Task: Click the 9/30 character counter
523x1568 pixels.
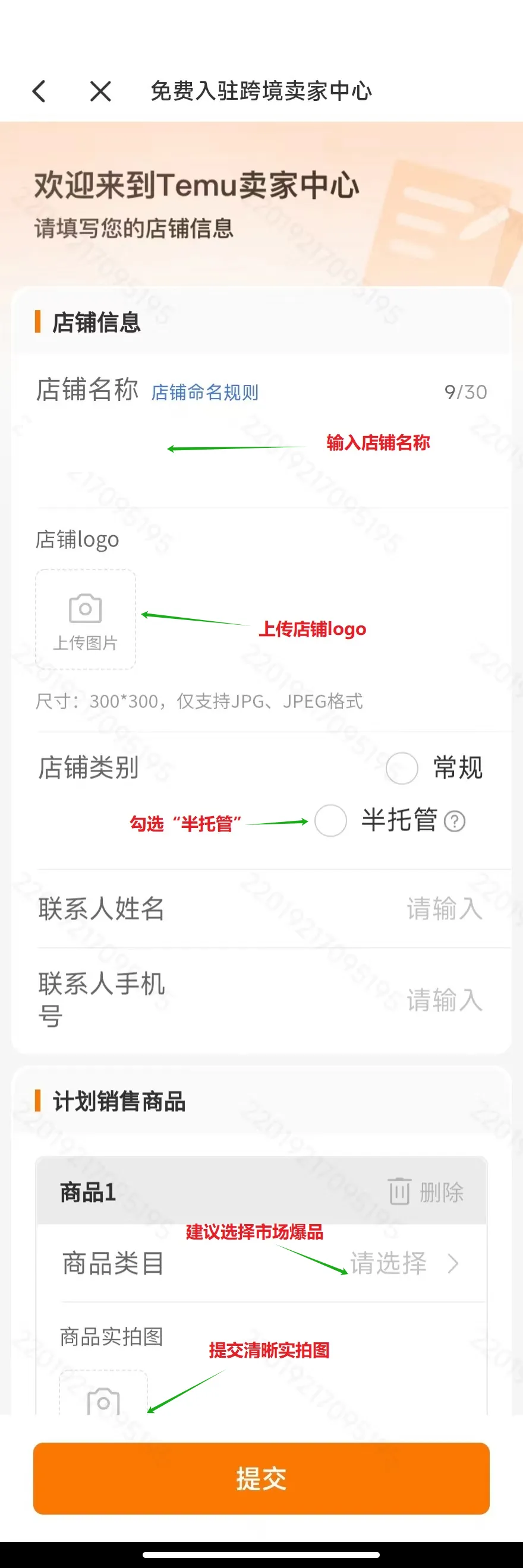Action: (x=465, y=392)
